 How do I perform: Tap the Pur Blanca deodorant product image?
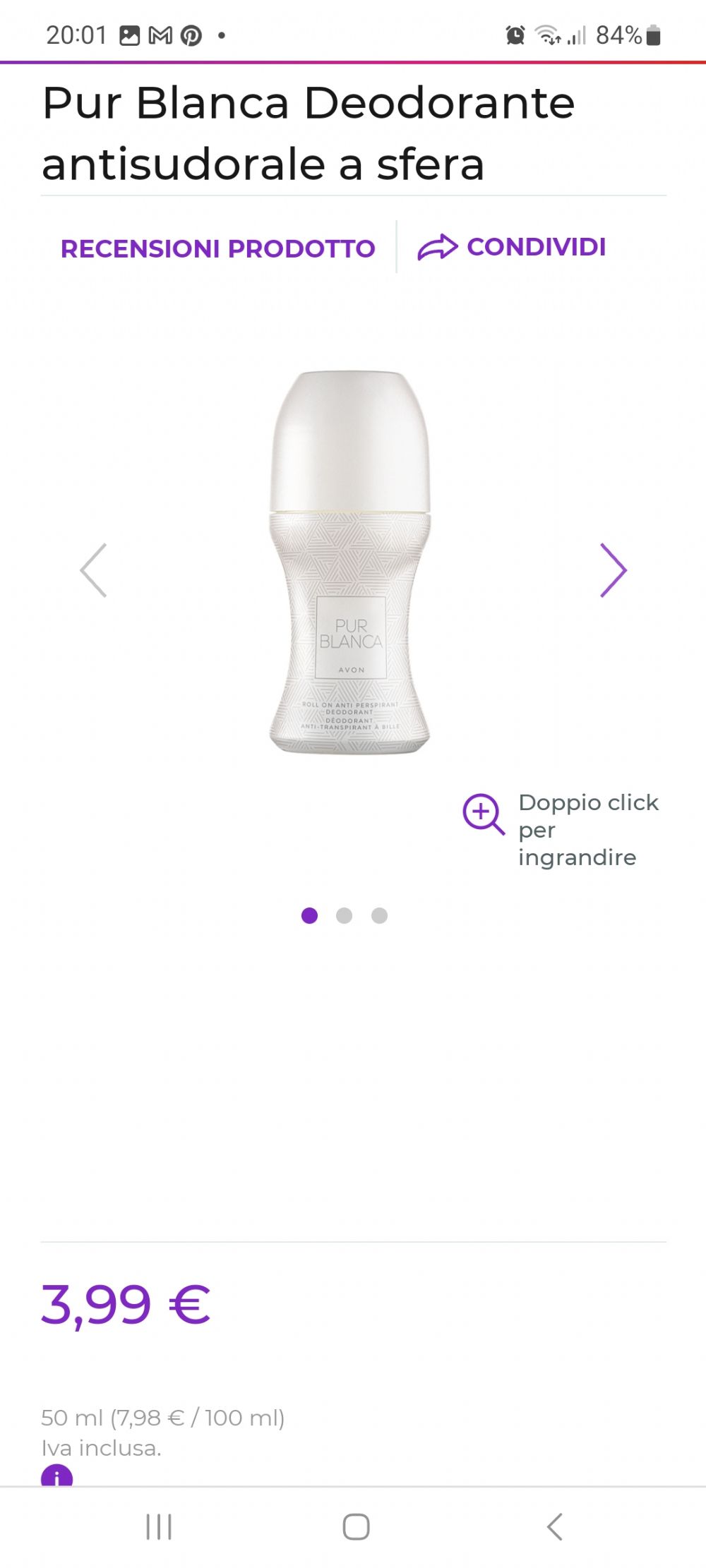pyautogui.click(x=350, y=562)
